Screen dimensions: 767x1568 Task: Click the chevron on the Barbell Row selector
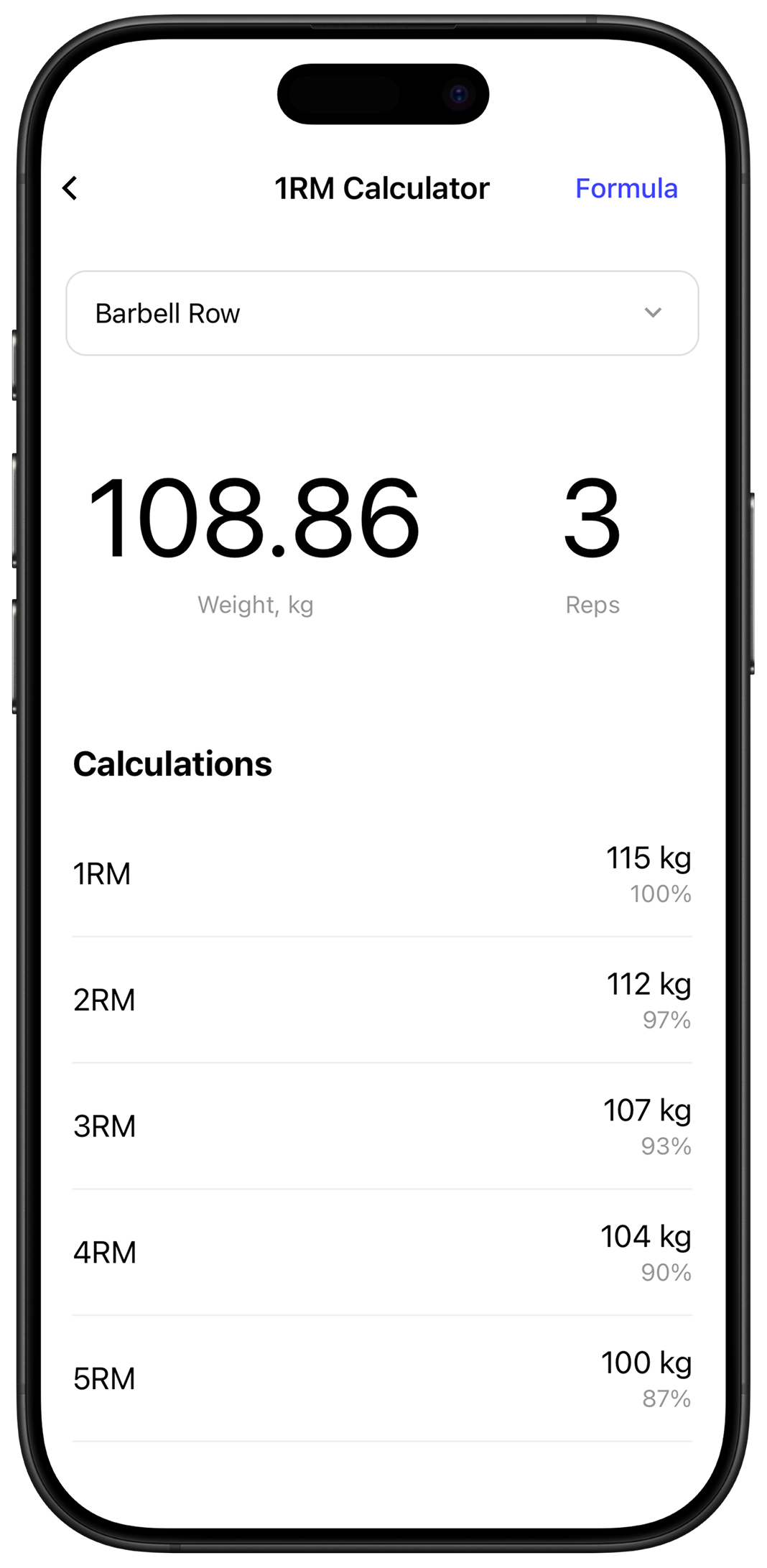point(653,312)
